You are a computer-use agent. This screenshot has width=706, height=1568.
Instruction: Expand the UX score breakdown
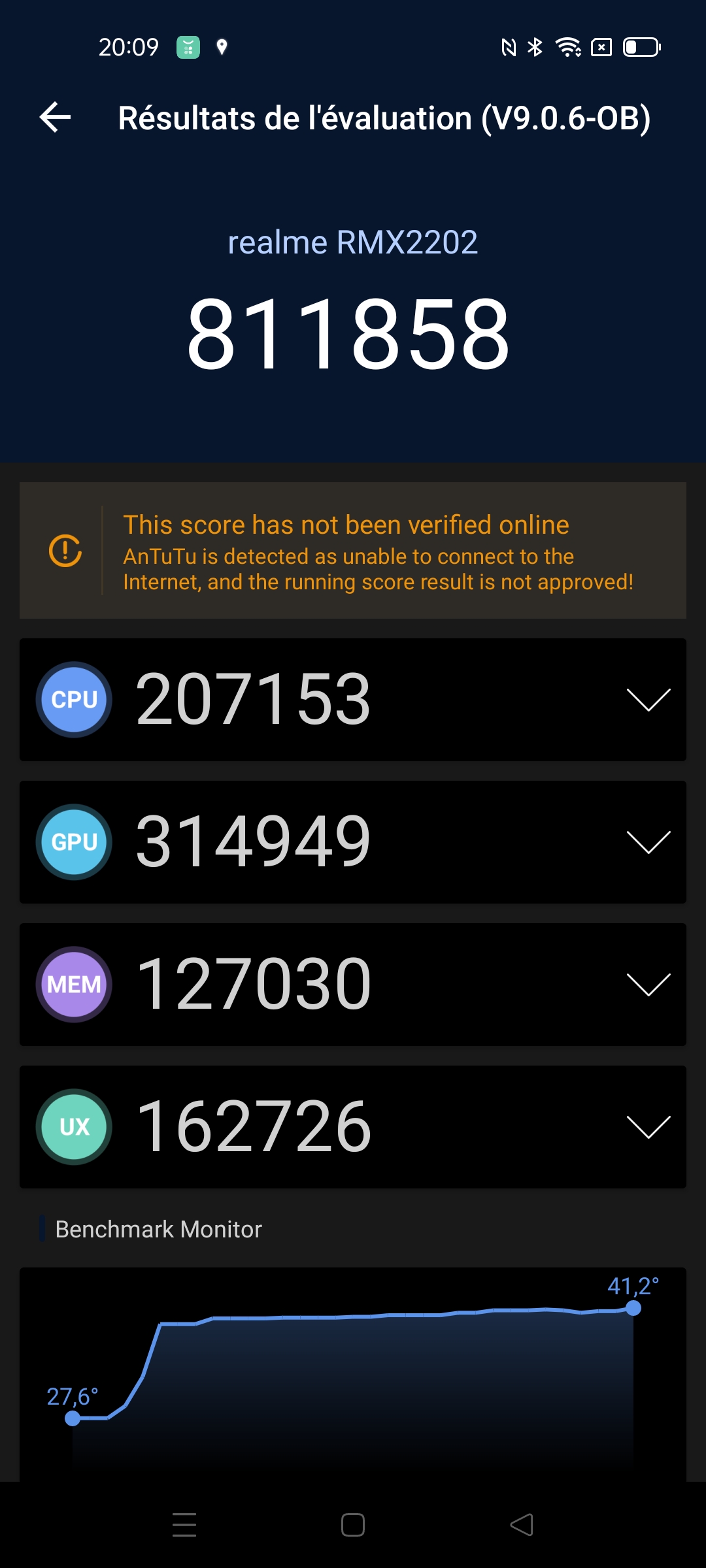648,1127
